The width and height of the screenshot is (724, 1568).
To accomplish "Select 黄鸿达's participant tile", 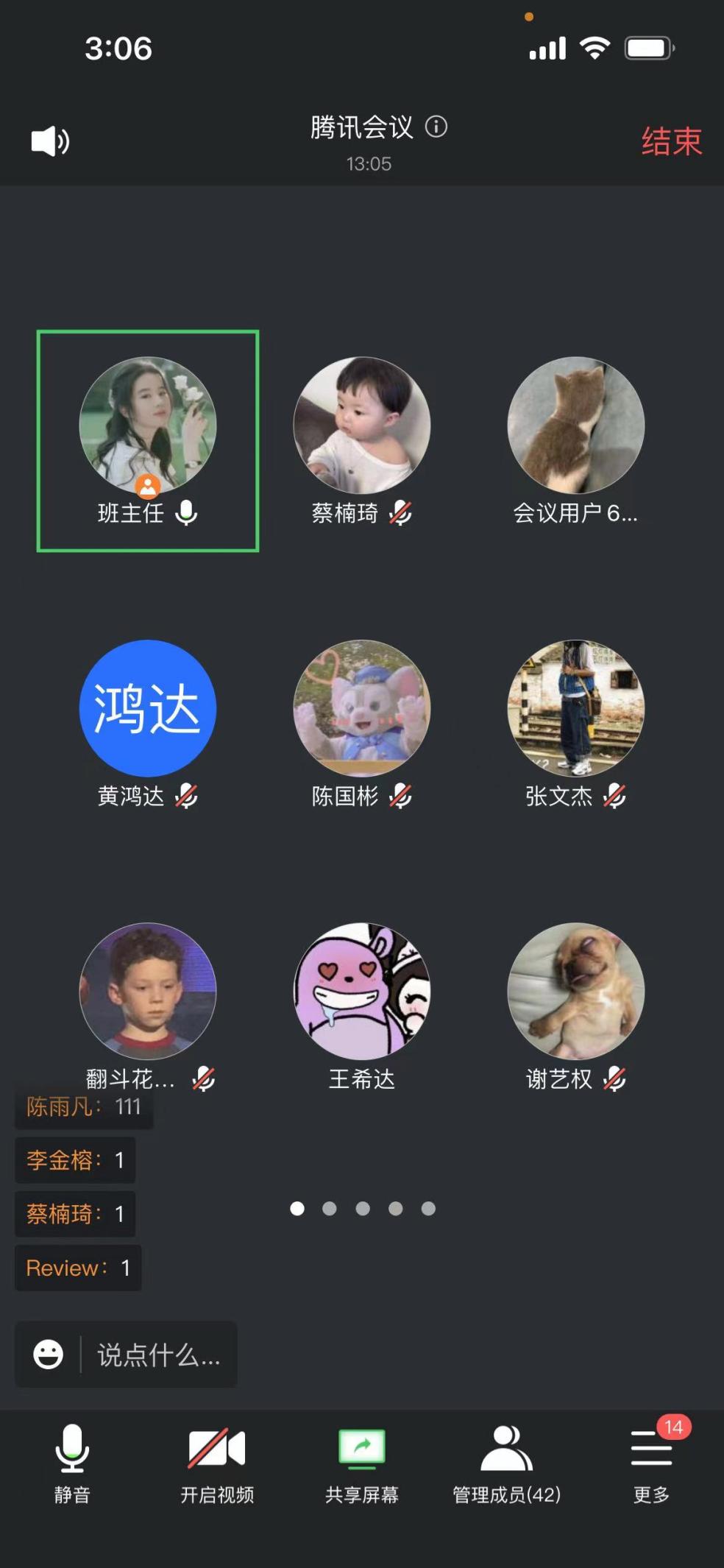I will 148,723.
